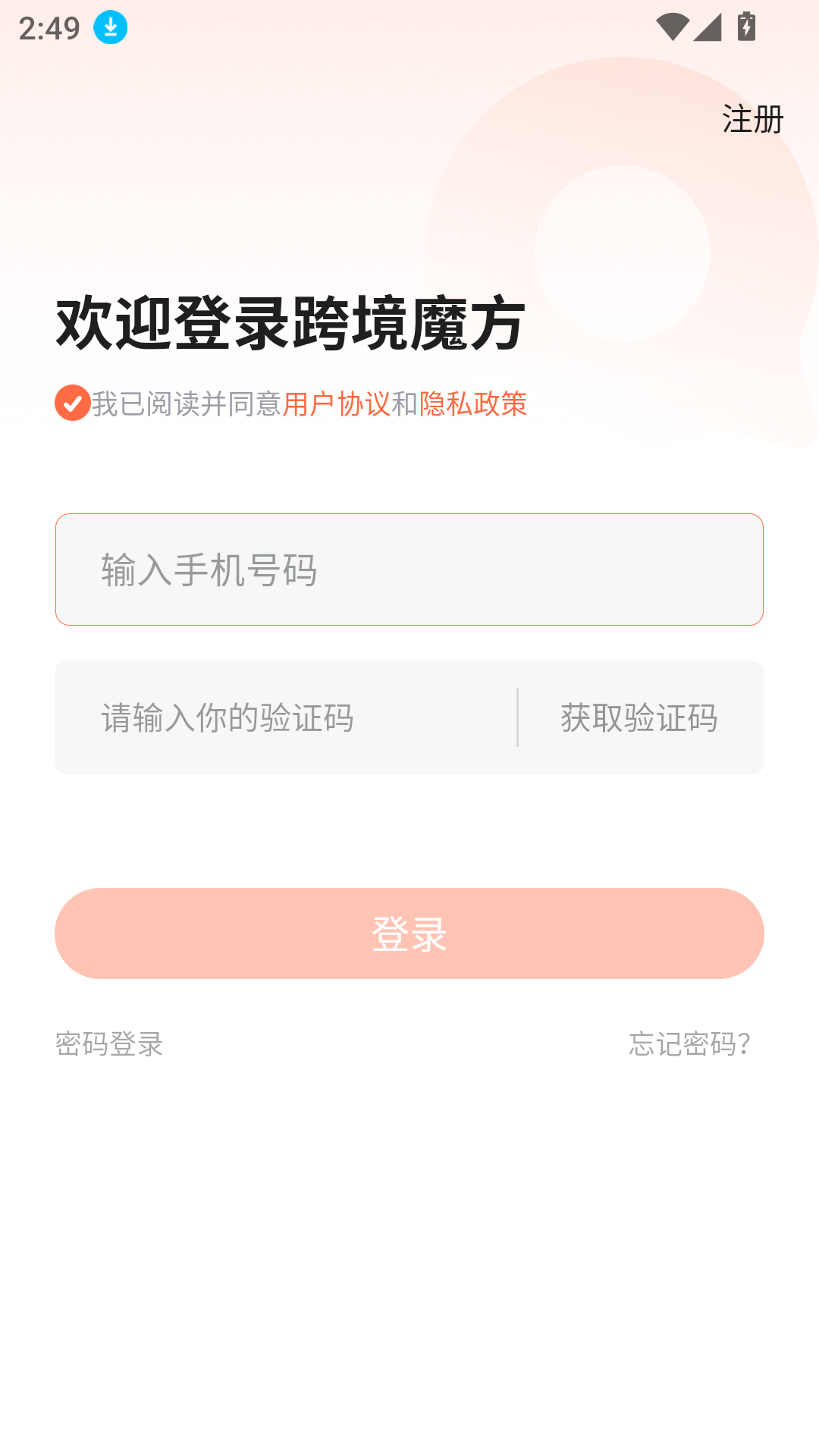Tap the 请输入你的验证码 code field
819x1456 pixels.
point(288,717)
